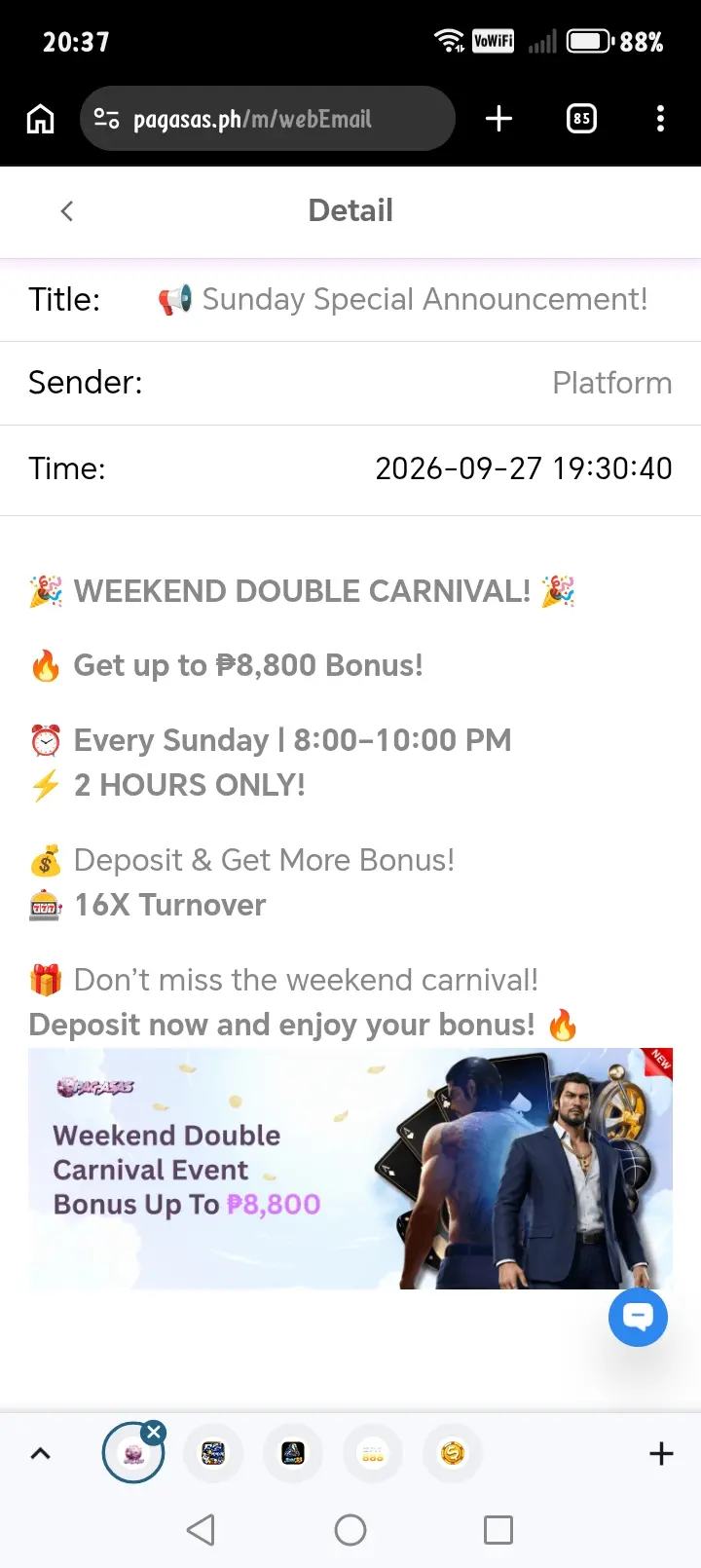The image size is (701, 1568).
Task: Expand the tab group strip with the up chevron
Action: point(40,1454)
